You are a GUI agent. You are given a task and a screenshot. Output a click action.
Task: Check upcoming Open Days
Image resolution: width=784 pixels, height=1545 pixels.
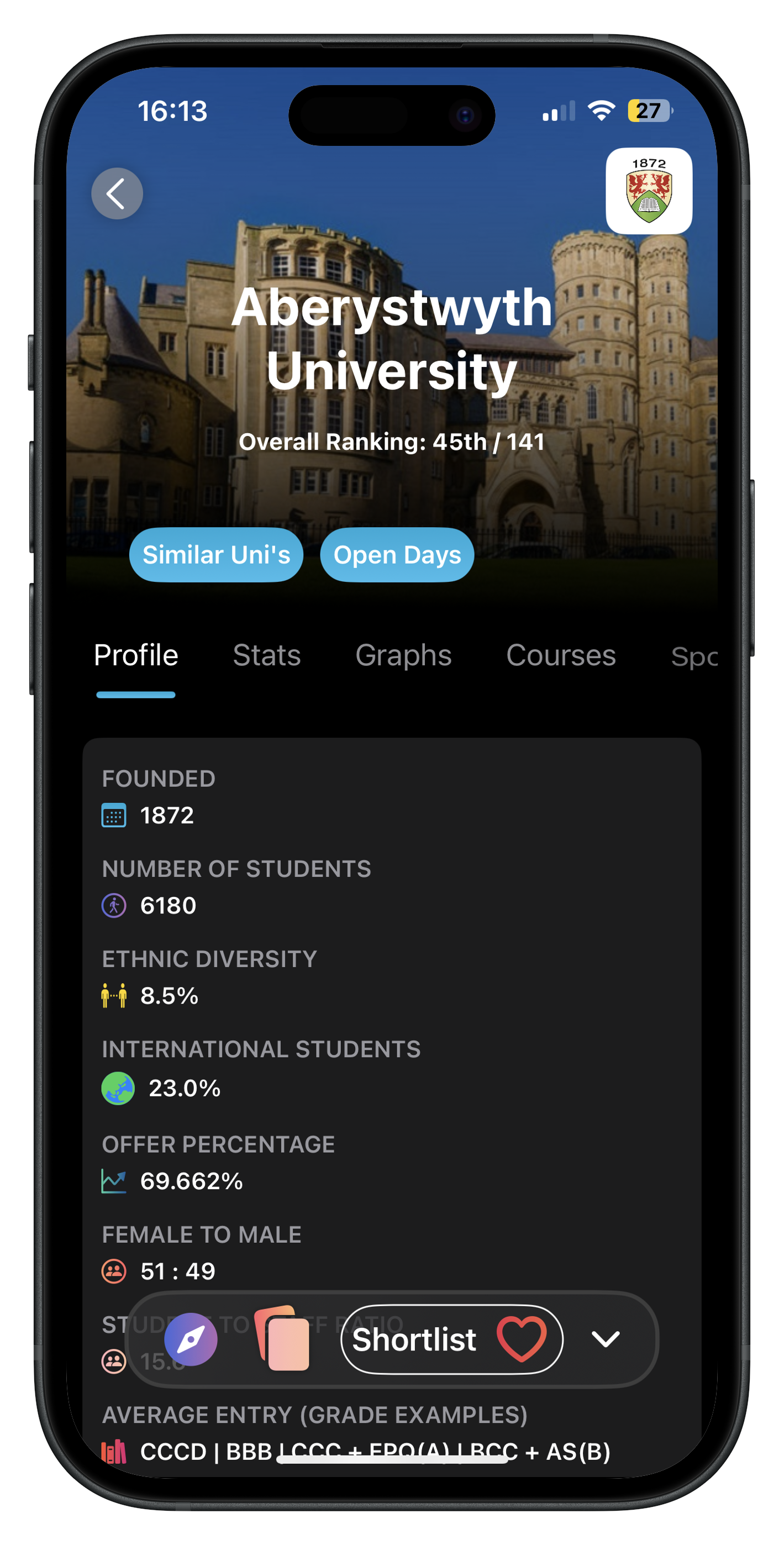coord(397,555)
